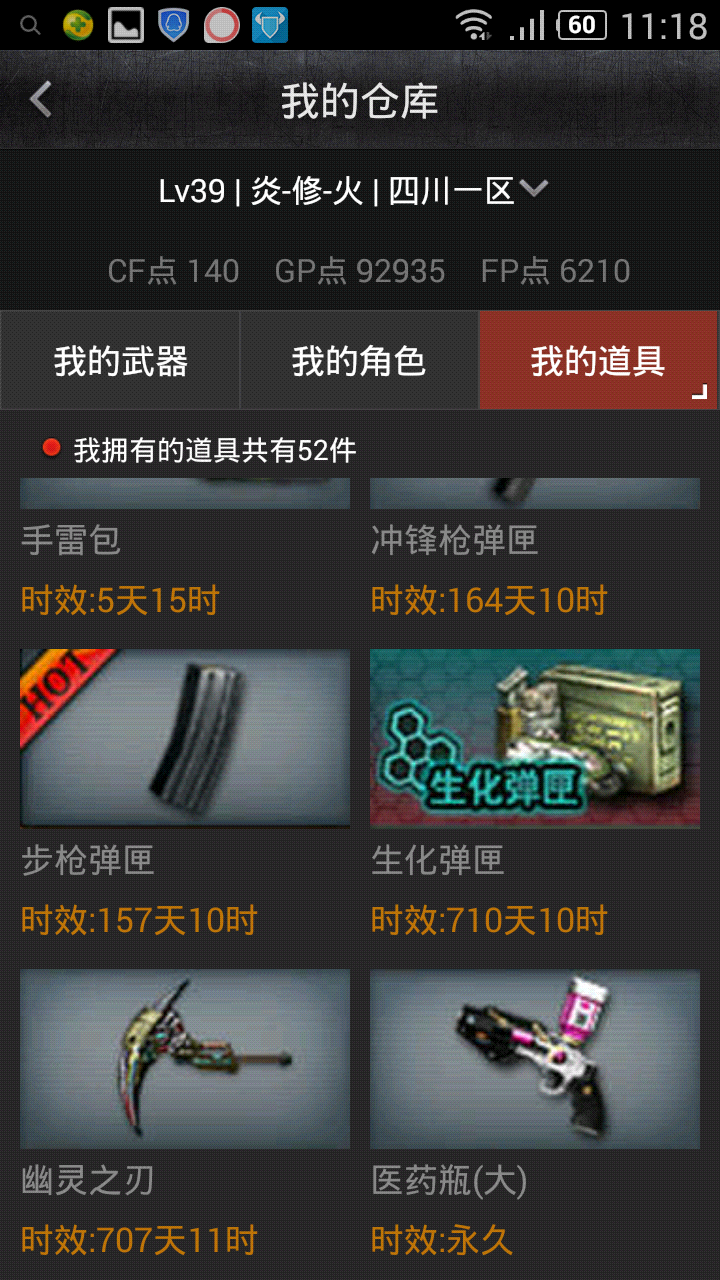Switch to the 我的武器 tab
720x1280 pixels.
pos(120,360)
